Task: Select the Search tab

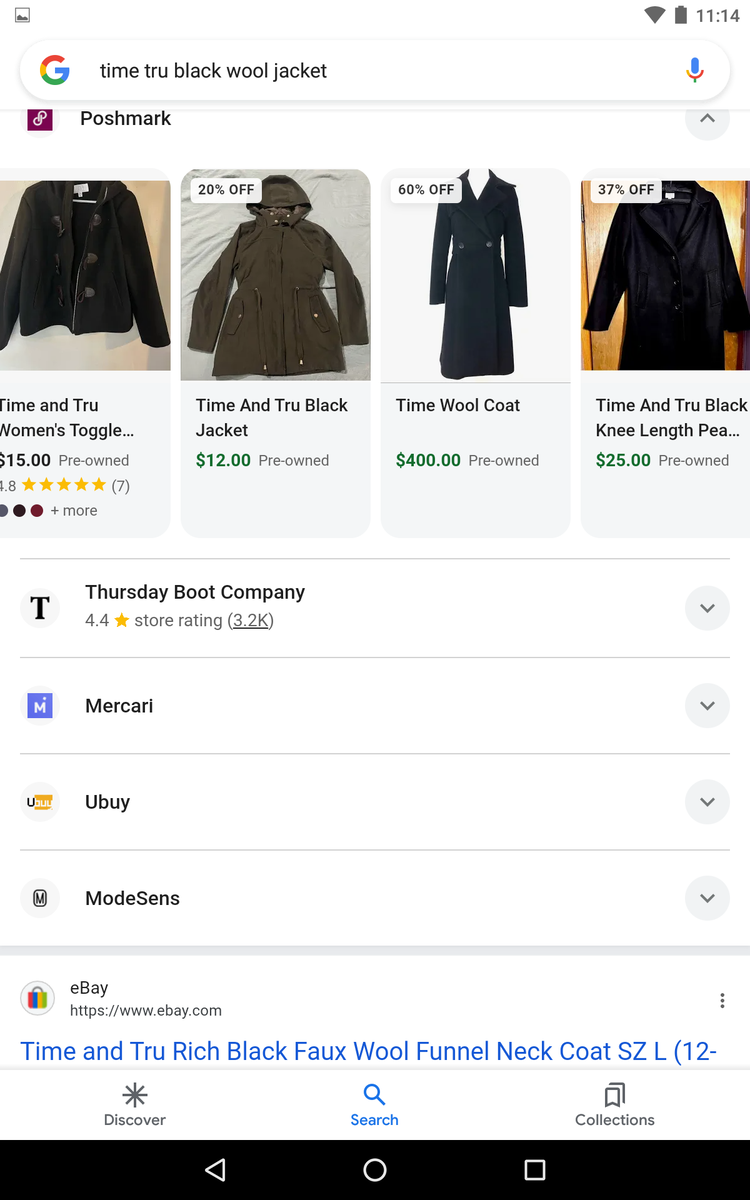Action: tap(374, 1104)
